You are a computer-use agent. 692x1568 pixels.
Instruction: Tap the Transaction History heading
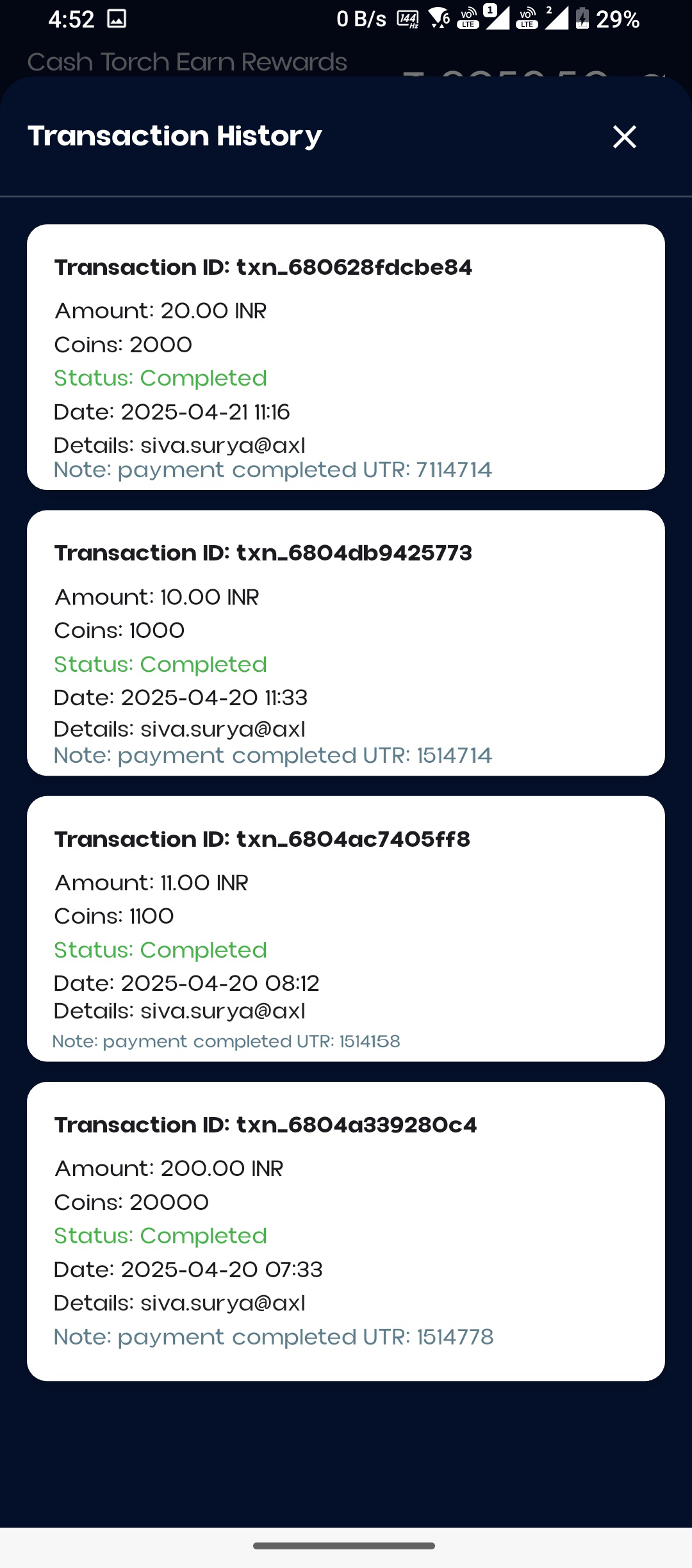pyautogui.click(x=174, y=136)
